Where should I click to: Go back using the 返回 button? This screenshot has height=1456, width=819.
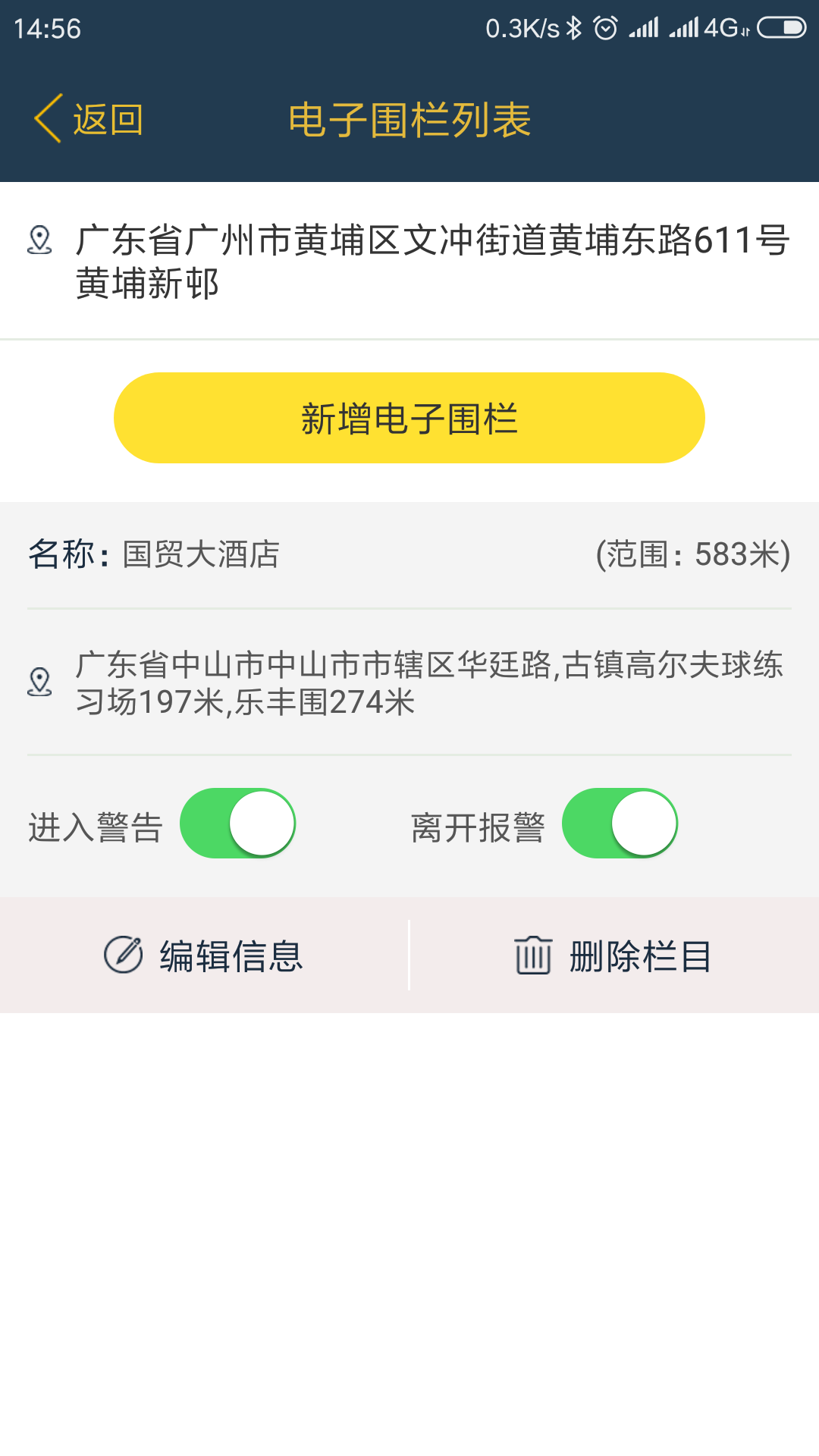click(89, 119)
